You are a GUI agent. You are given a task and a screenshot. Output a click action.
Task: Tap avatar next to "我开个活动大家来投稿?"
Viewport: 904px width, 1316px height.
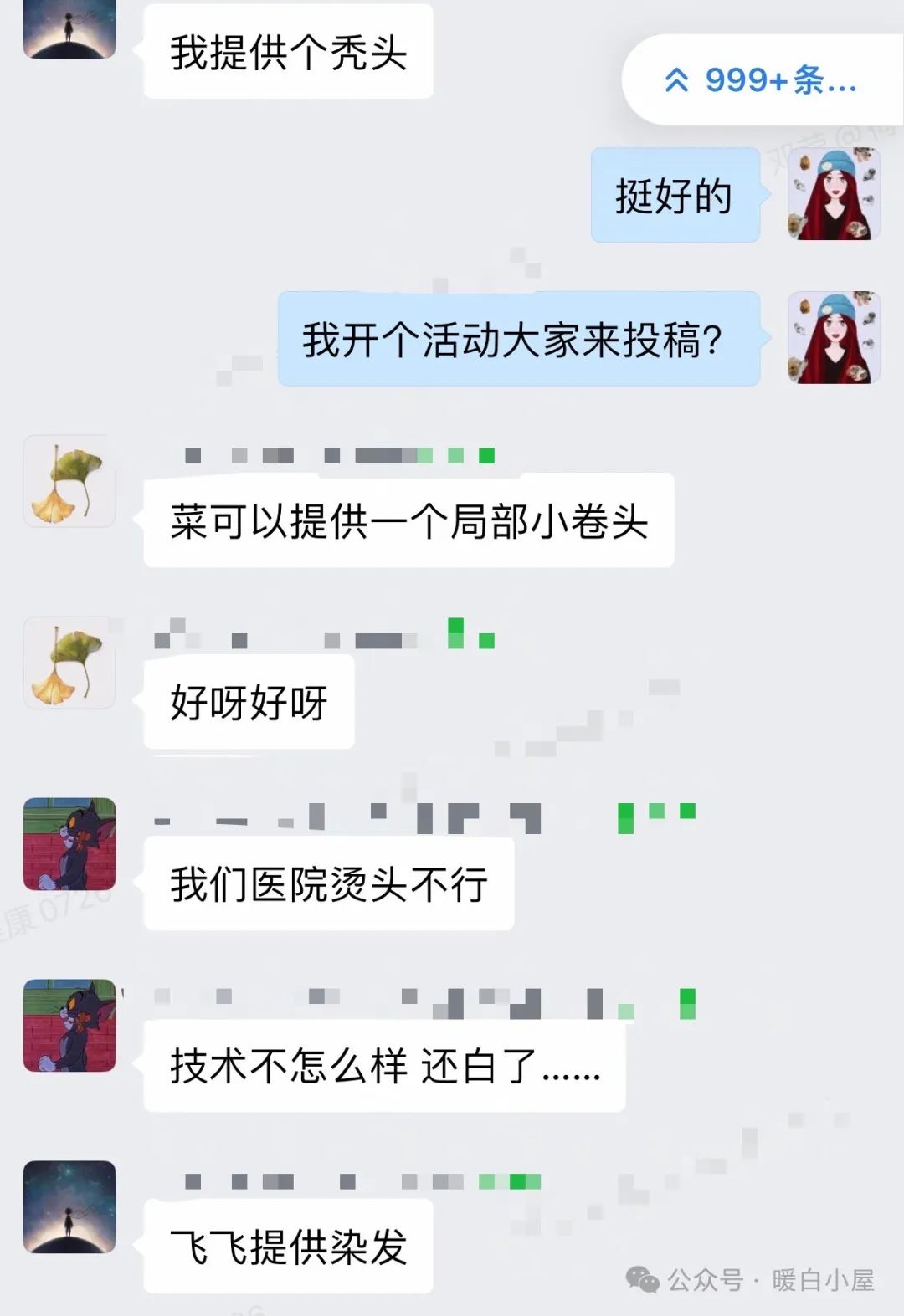tap(834, 338)
